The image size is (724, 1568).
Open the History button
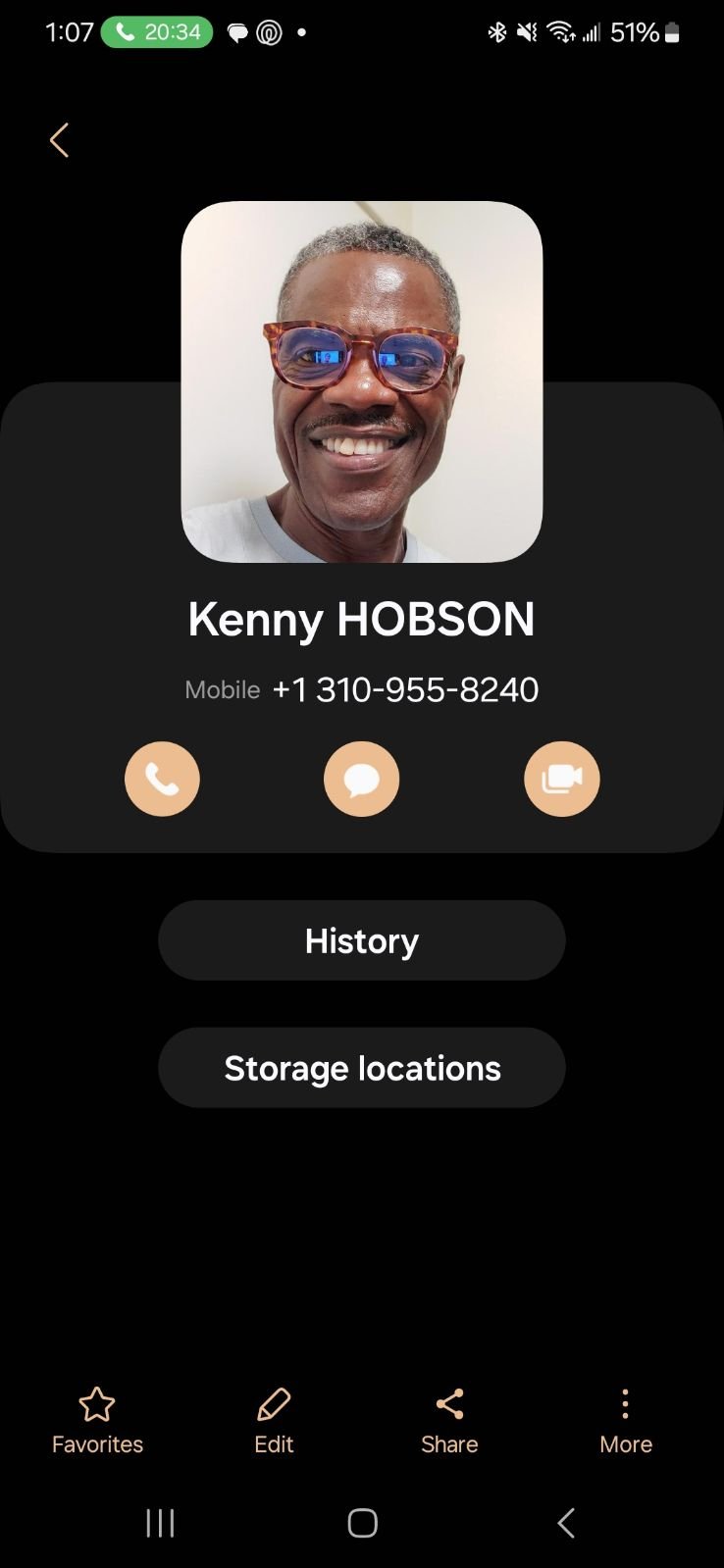coord(361,940)
